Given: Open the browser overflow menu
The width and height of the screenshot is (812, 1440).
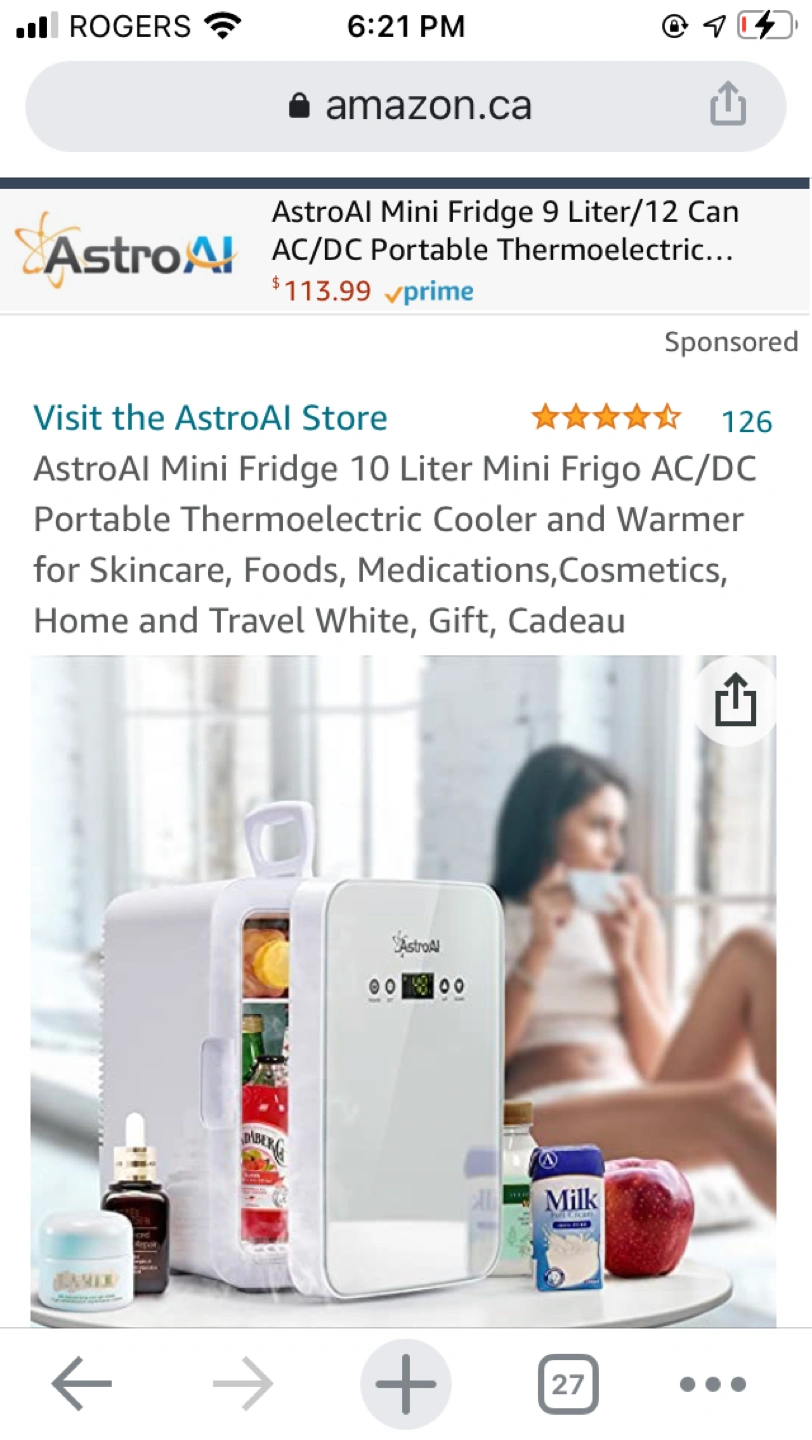Looking at the screenshot, I should [x=712, y=1385].
